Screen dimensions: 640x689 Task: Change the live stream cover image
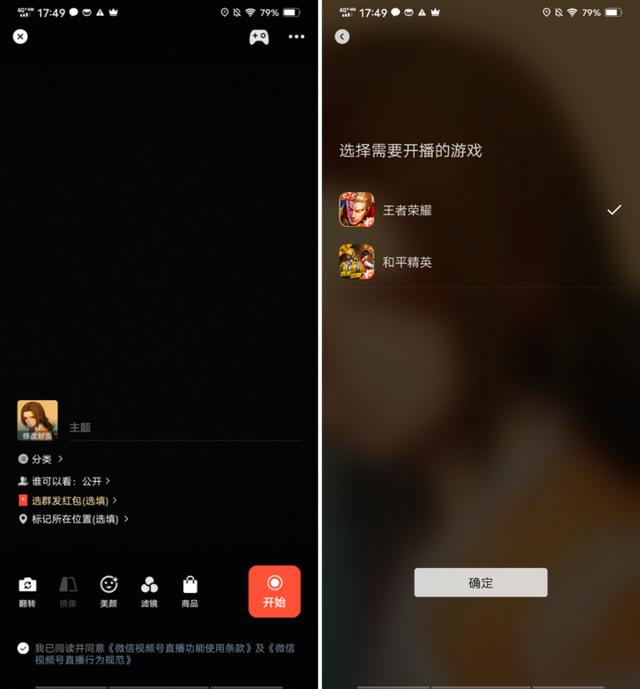pyautogui.click(x=37, y=420)
